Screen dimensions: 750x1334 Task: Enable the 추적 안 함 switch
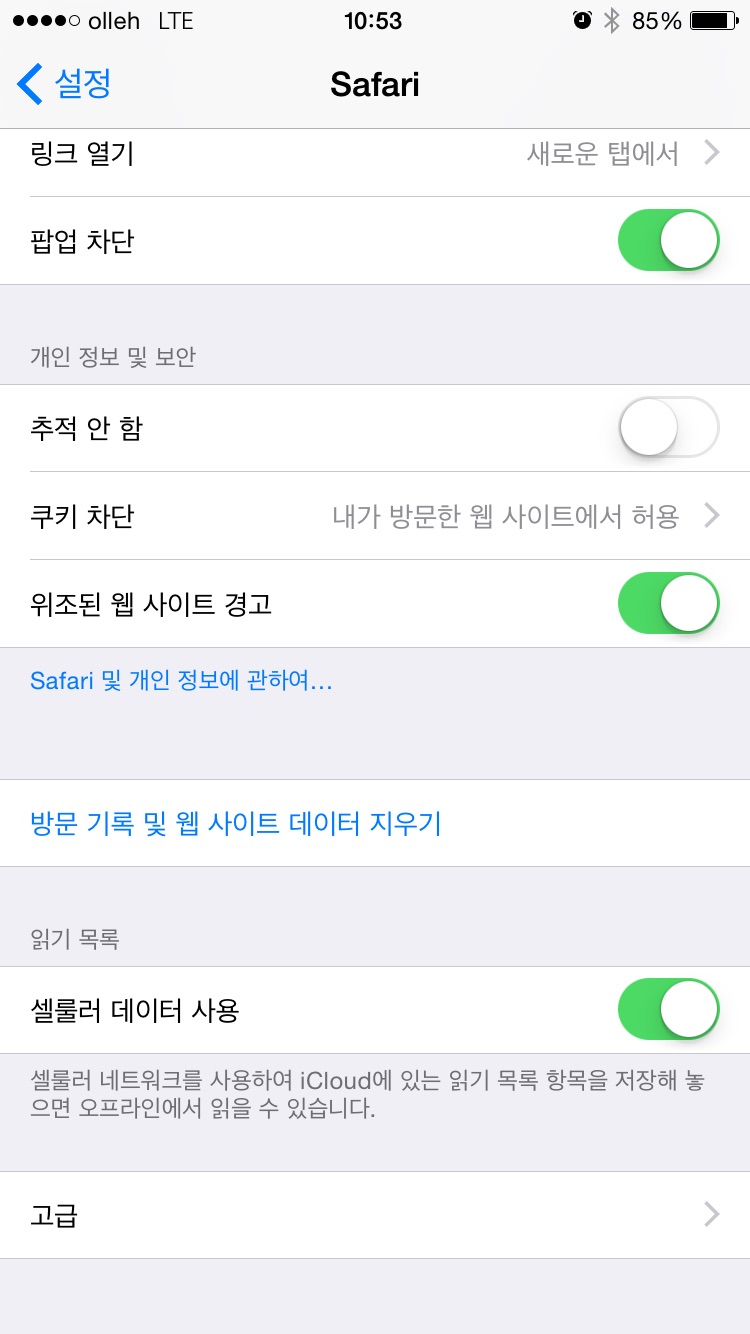(x=669, y=428)
